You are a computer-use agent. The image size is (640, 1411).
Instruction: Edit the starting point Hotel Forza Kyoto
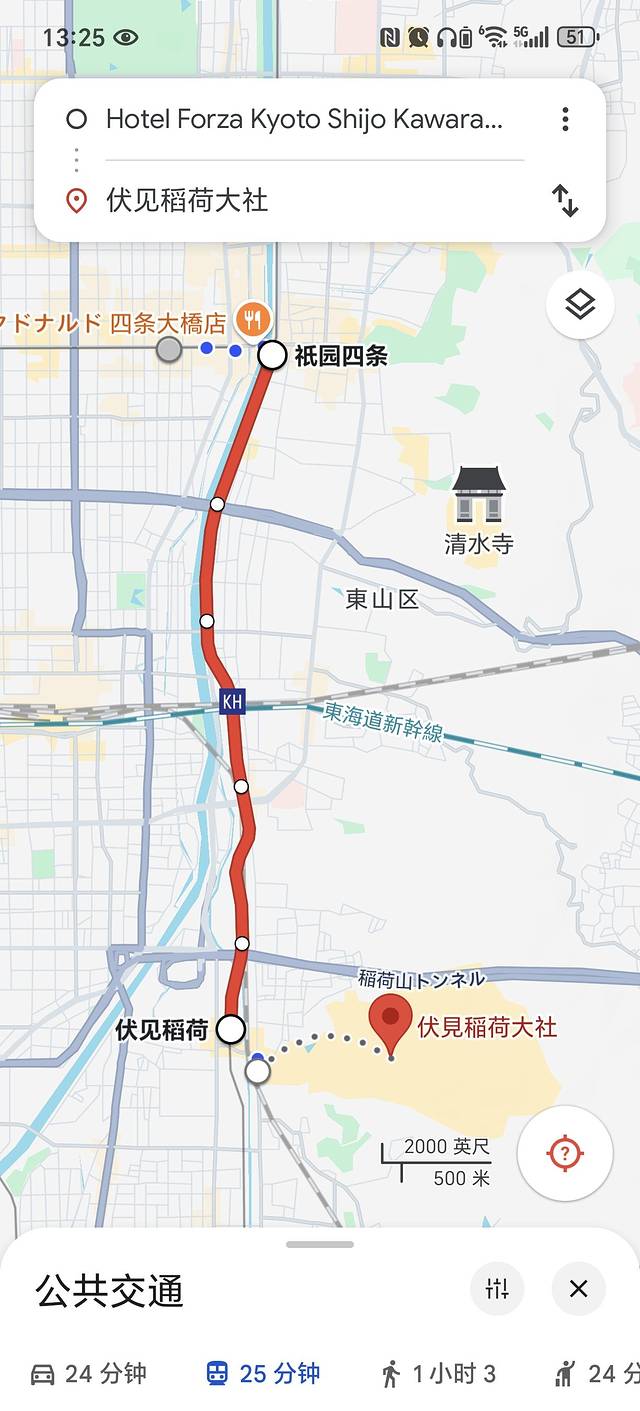(x=303, y=120)
